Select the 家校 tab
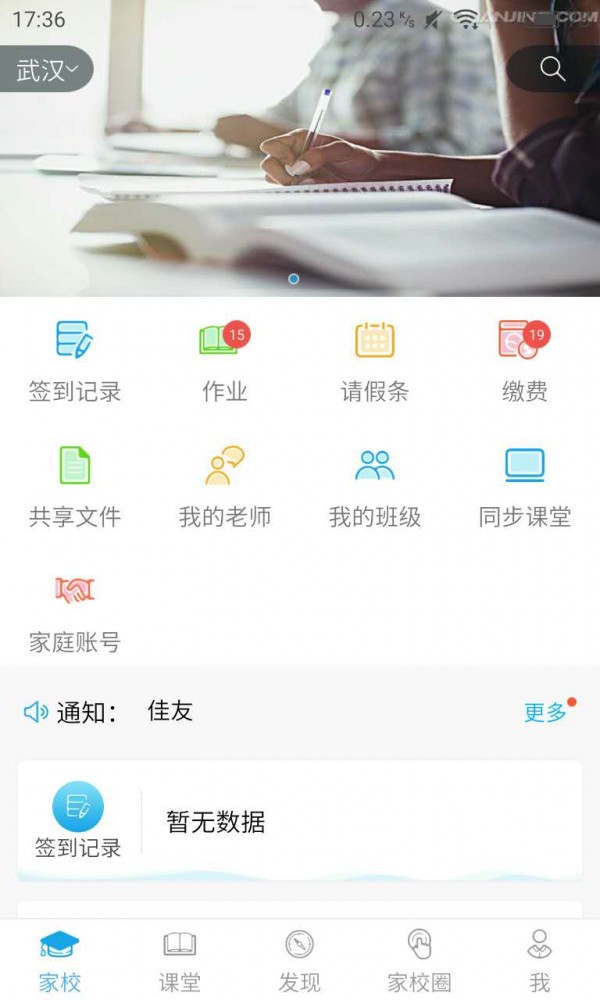600x1000 pixels. tap(60, 960)
